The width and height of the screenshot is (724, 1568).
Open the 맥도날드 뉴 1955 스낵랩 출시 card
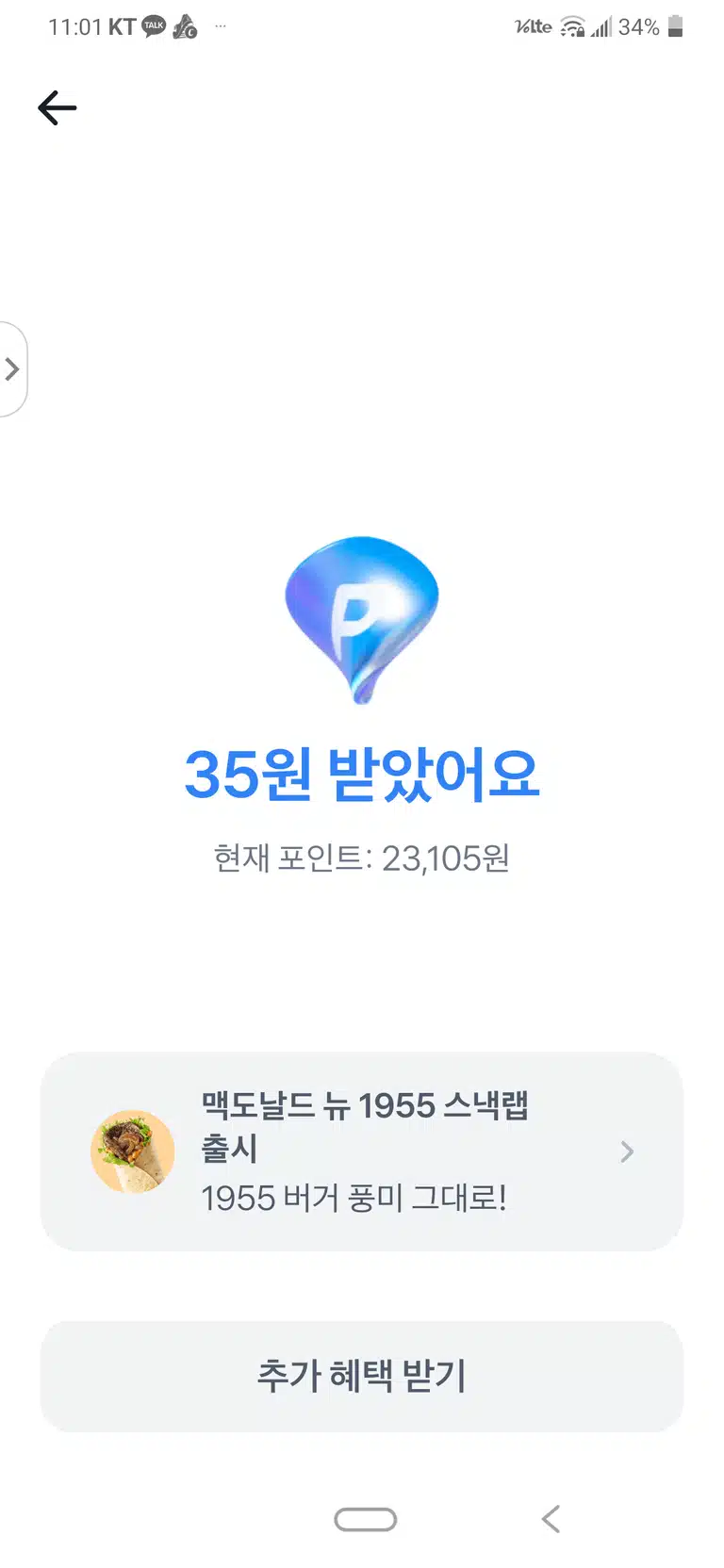(362, 1151)
